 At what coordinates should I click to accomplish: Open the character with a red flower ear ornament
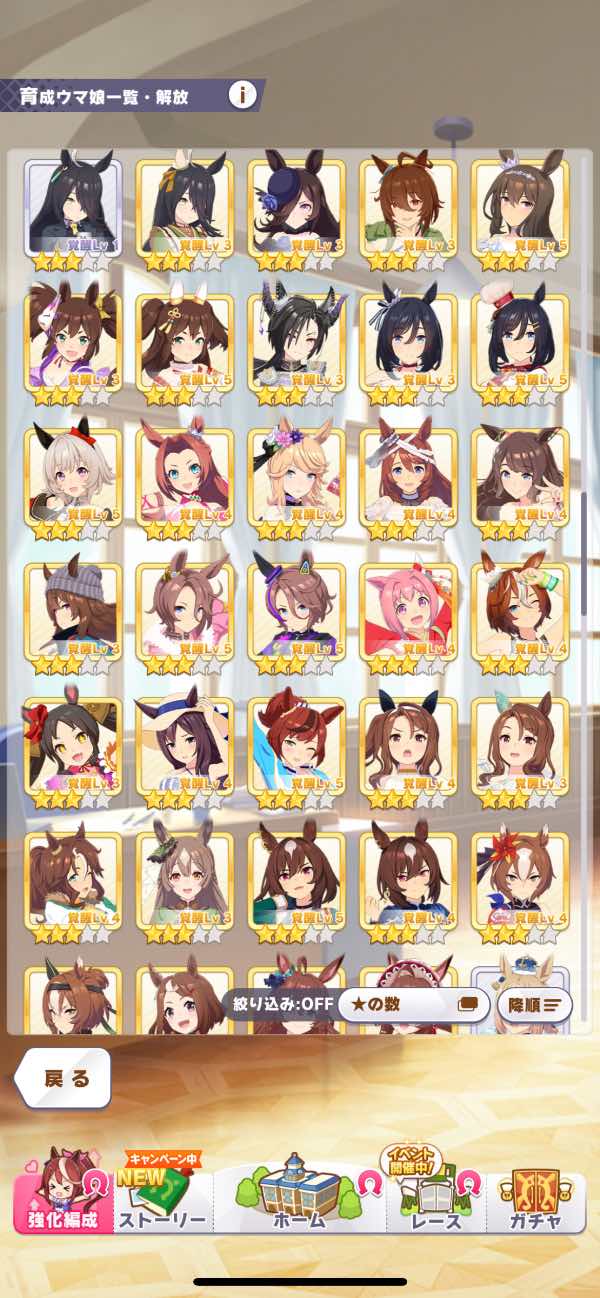tap(520, 879)
